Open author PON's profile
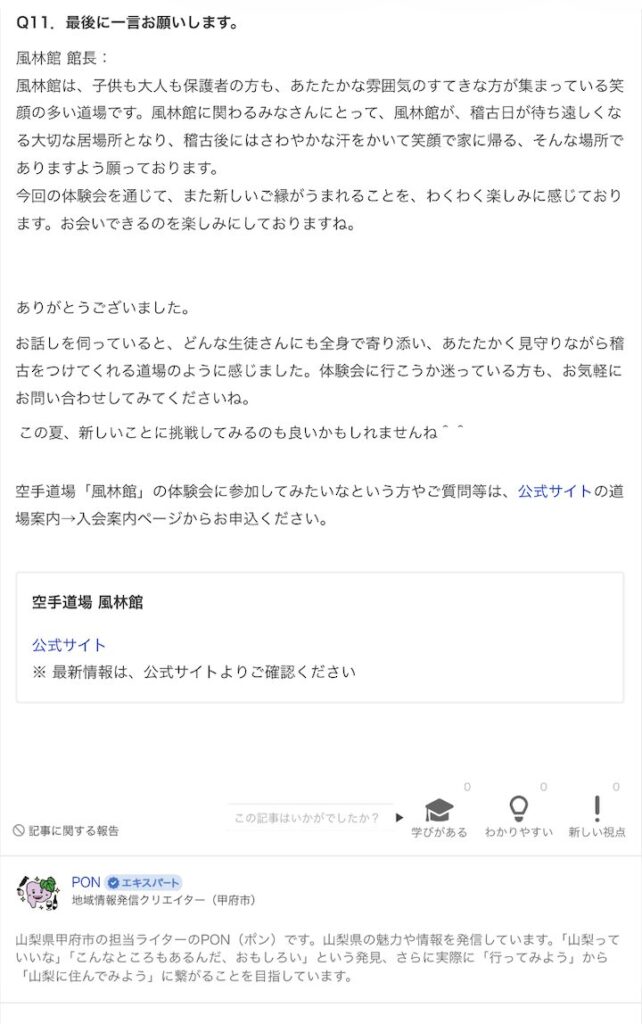 coord(86,882)
